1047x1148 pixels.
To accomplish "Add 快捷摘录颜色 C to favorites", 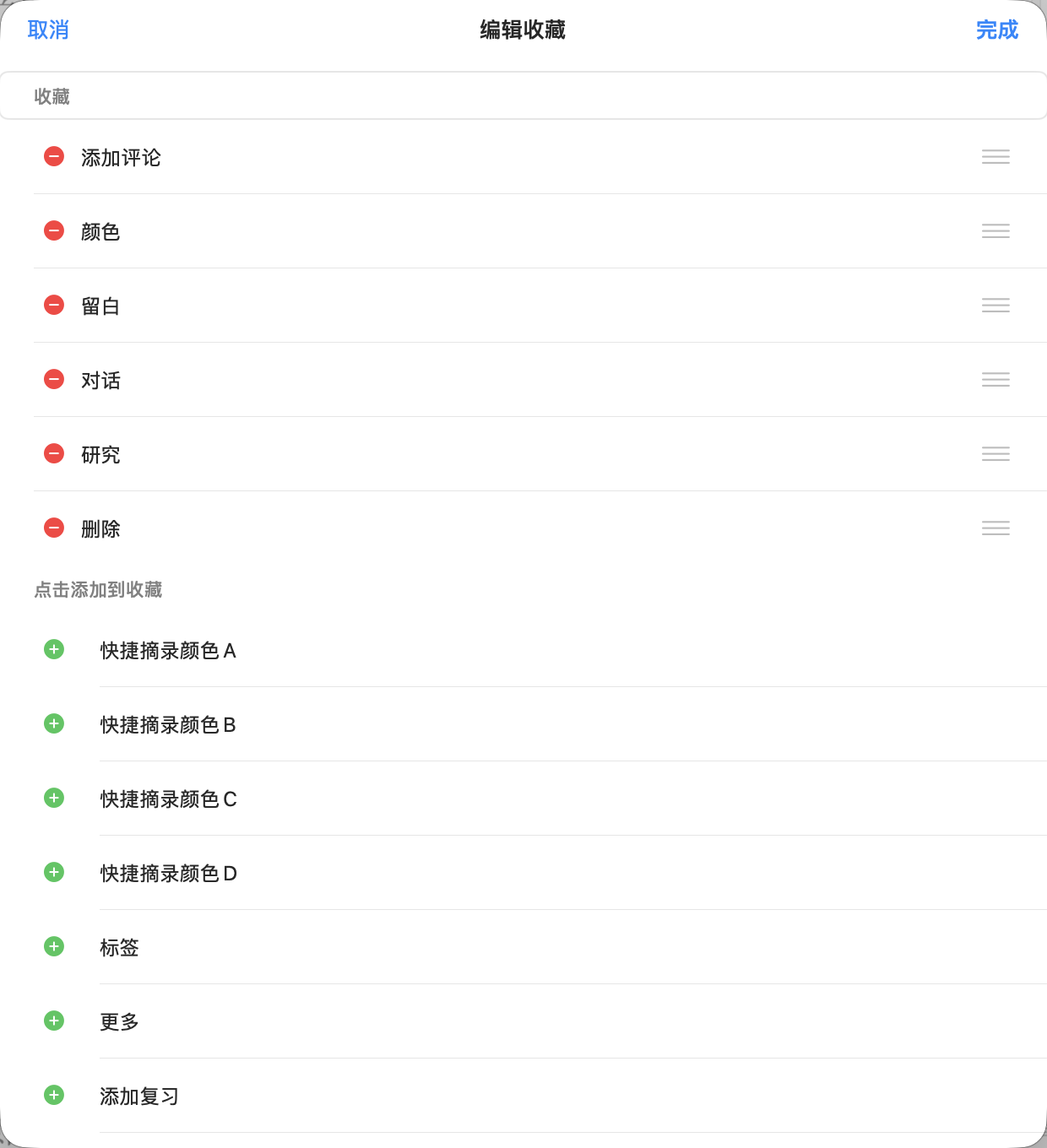I will click(54, 799).
